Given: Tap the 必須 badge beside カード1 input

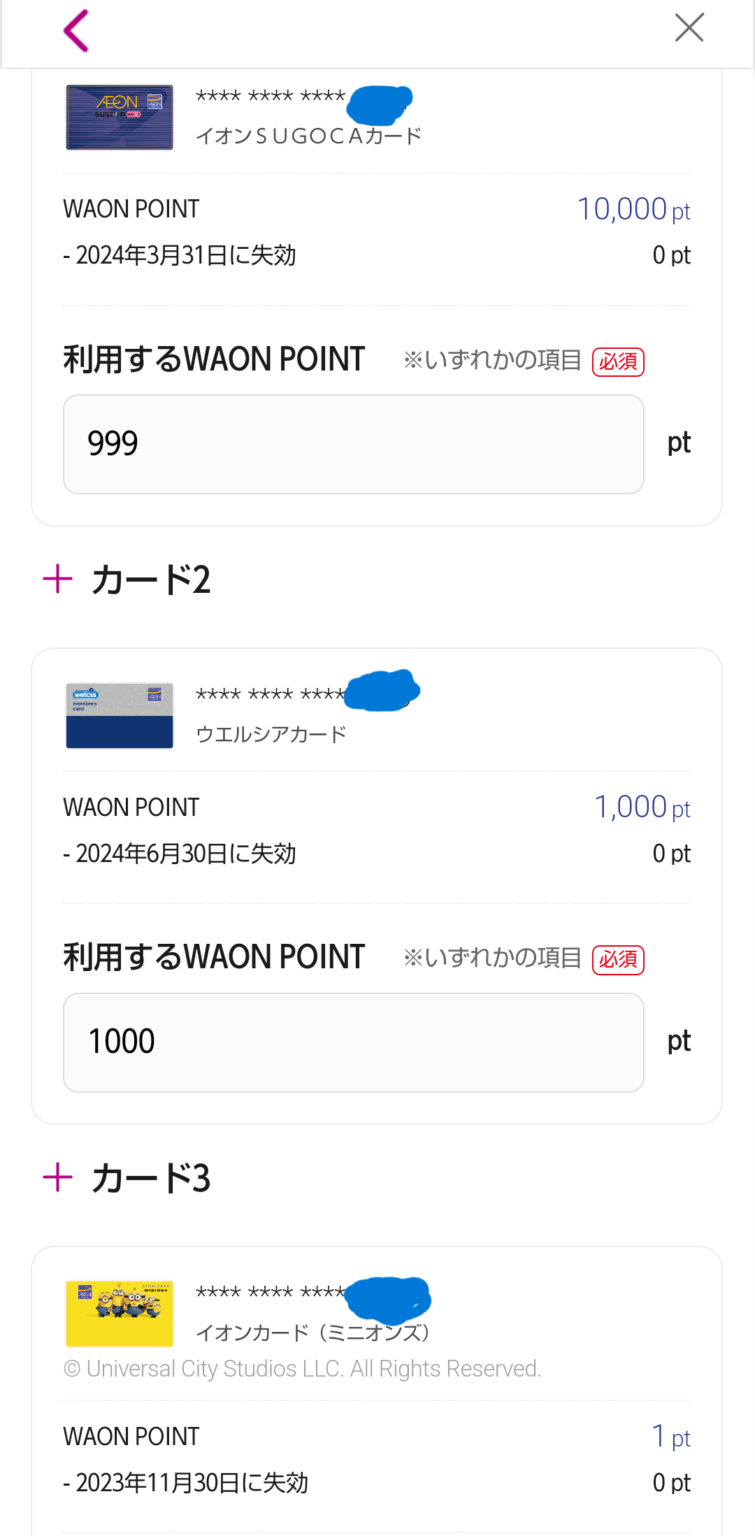Looking at the screenshot, I should [617, 362].
